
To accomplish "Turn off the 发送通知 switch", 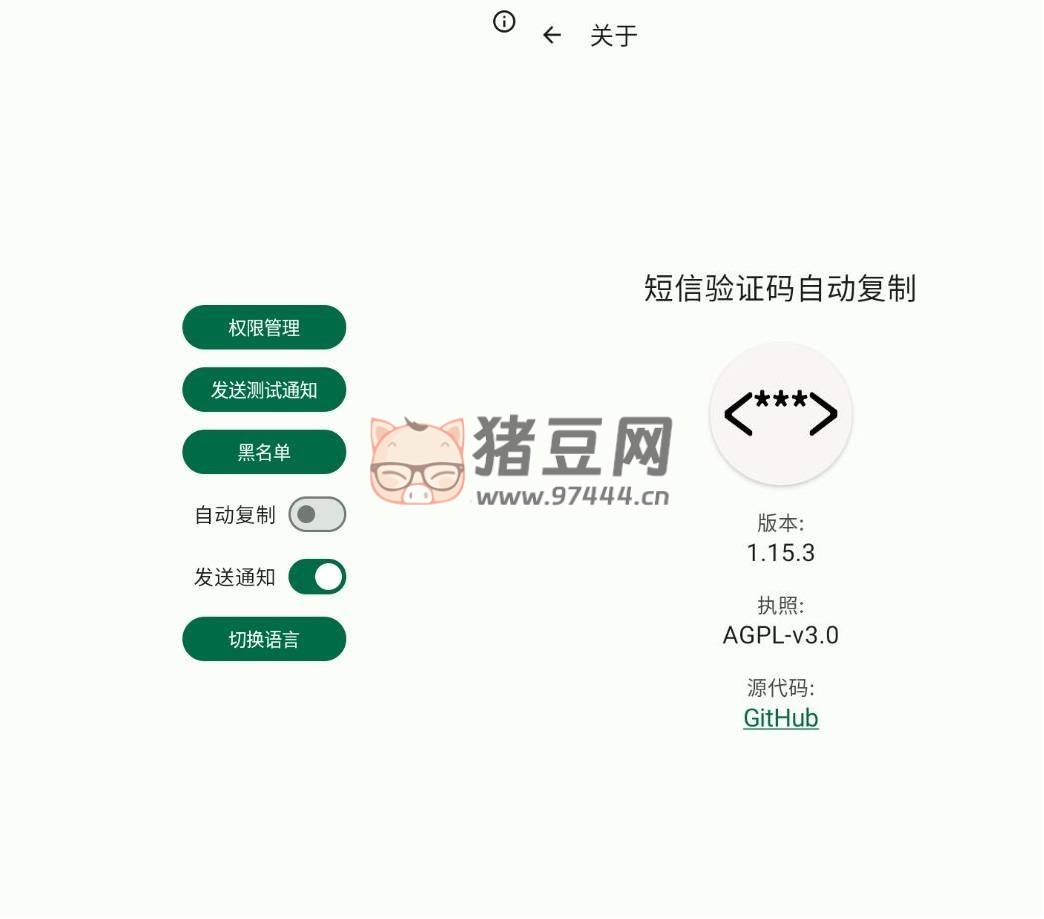I will (317, 577).
